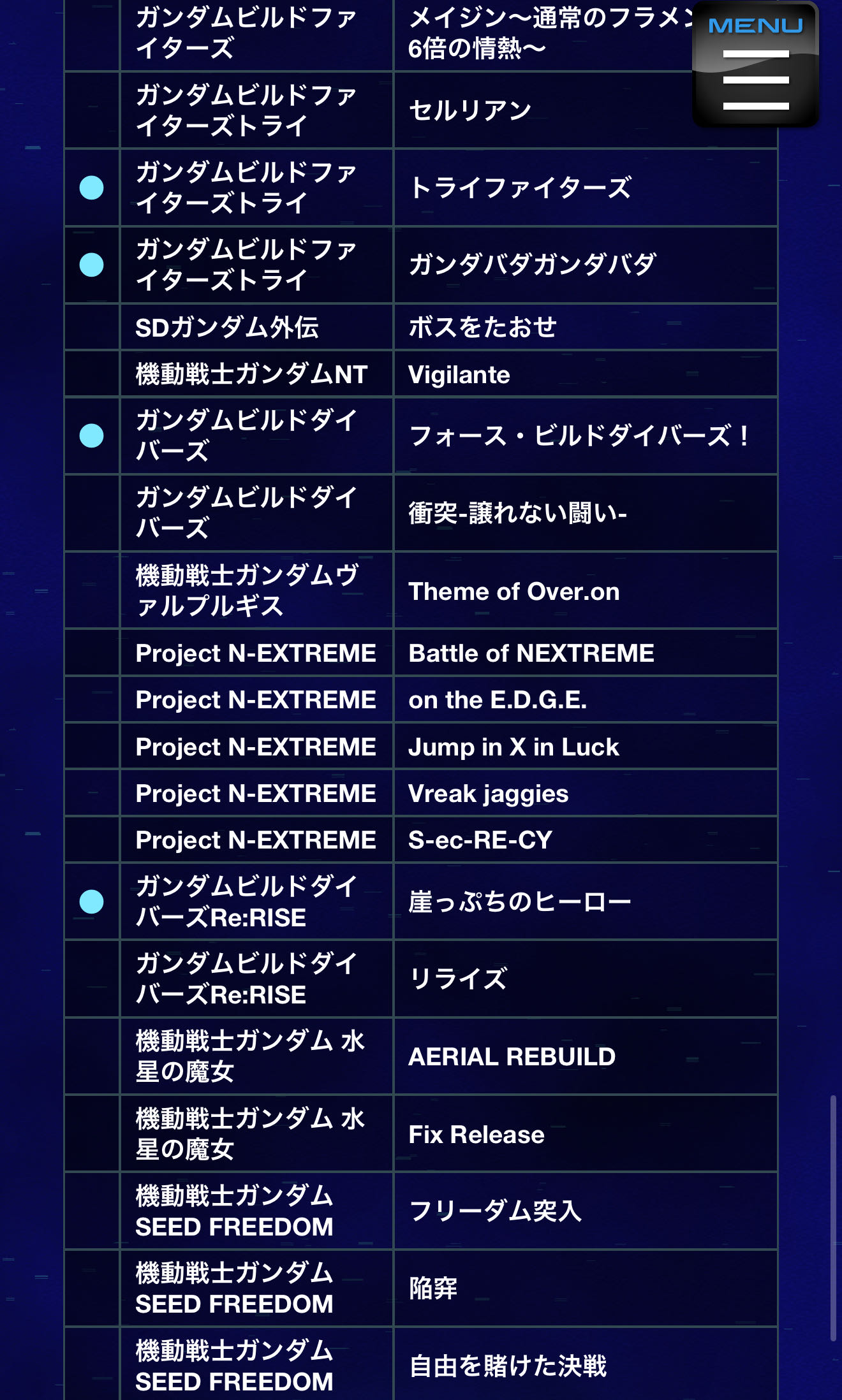
Task: Open the MENU hamburger button
Action: click(x=755, y=64)
